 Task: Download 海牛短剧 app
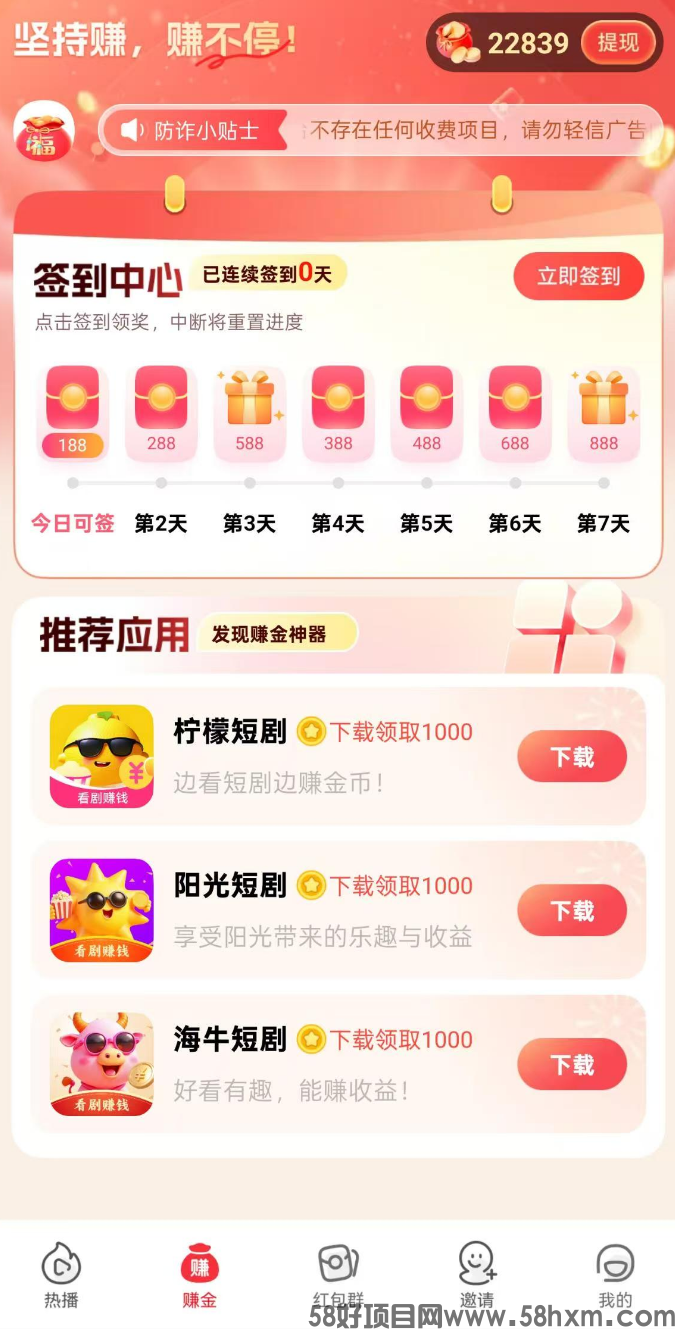pyautogui.click(x=571, y=1065)
